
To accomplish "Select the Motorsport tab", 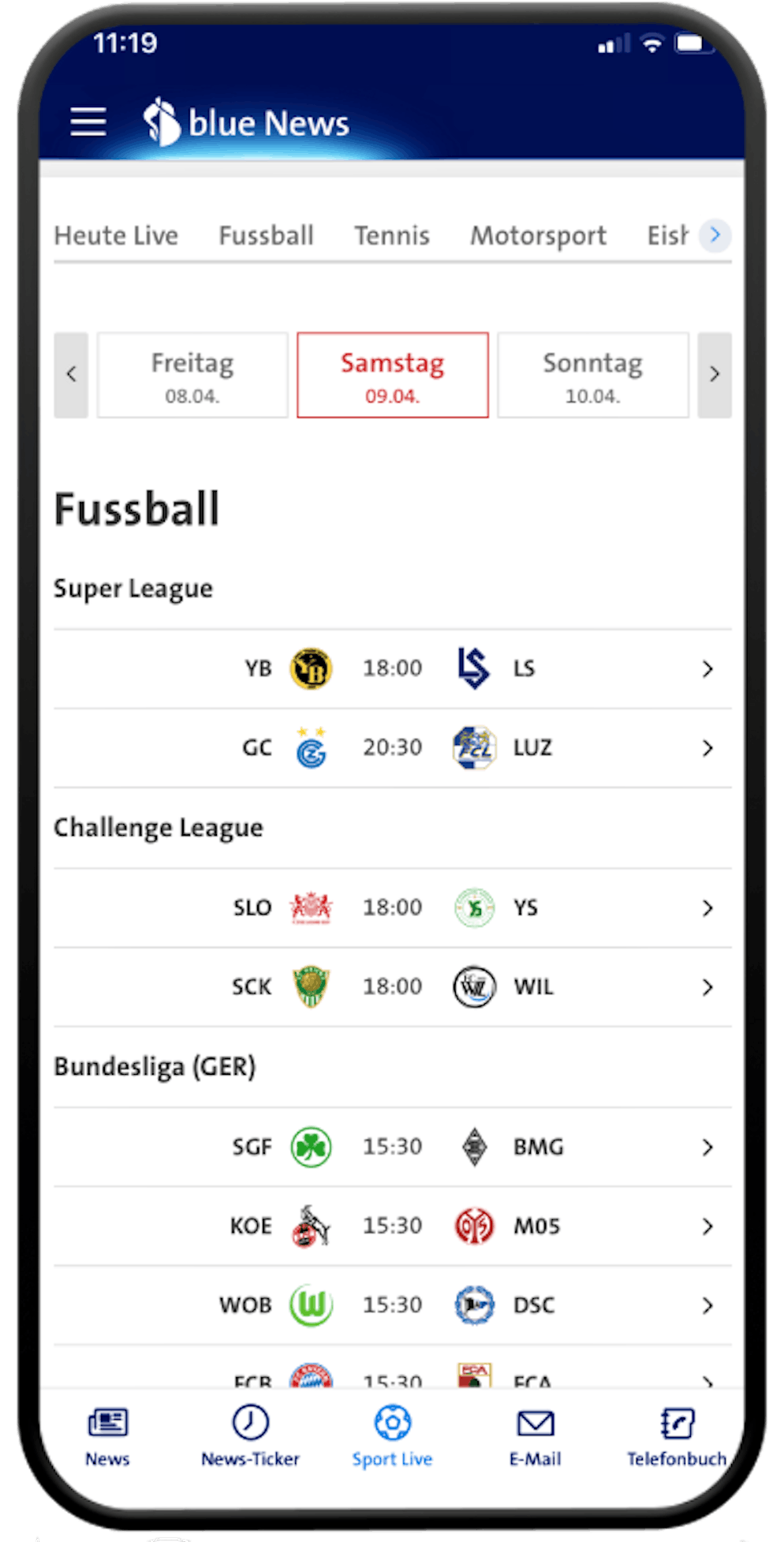I will (x=538, y=235).
